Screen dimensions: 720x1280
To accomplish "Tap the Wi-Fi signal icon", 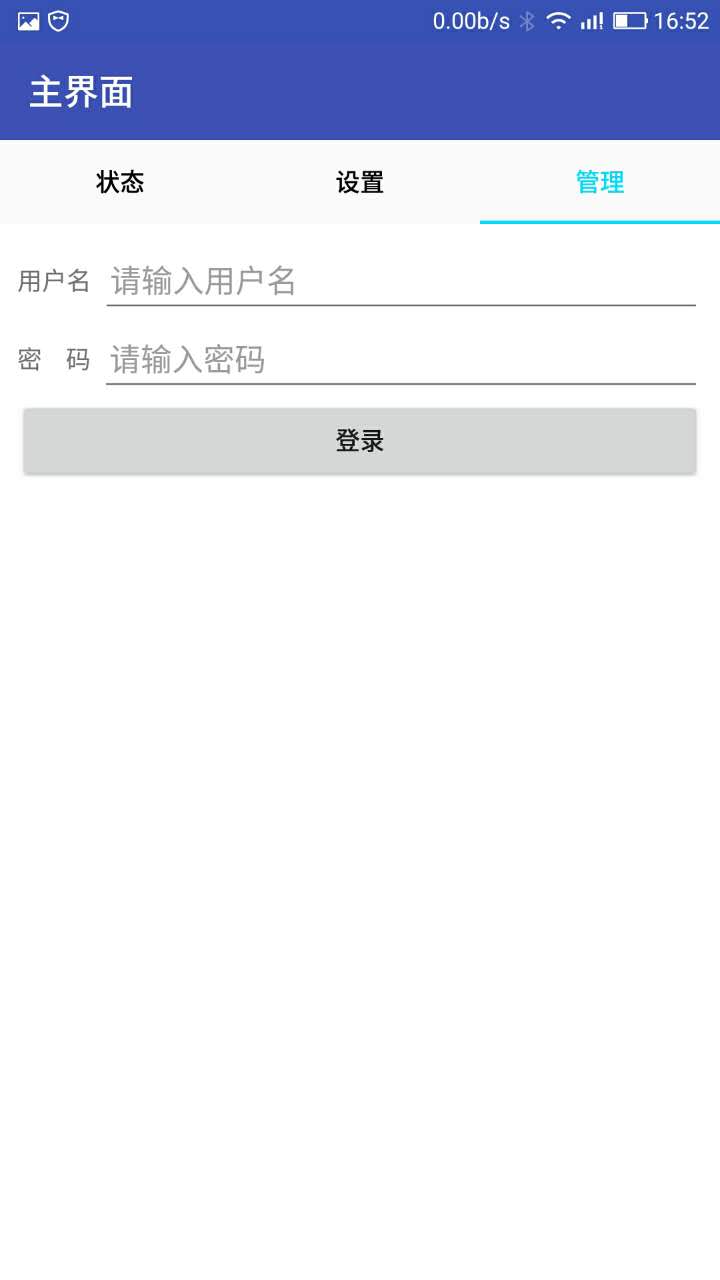I will tap(557, 19).
